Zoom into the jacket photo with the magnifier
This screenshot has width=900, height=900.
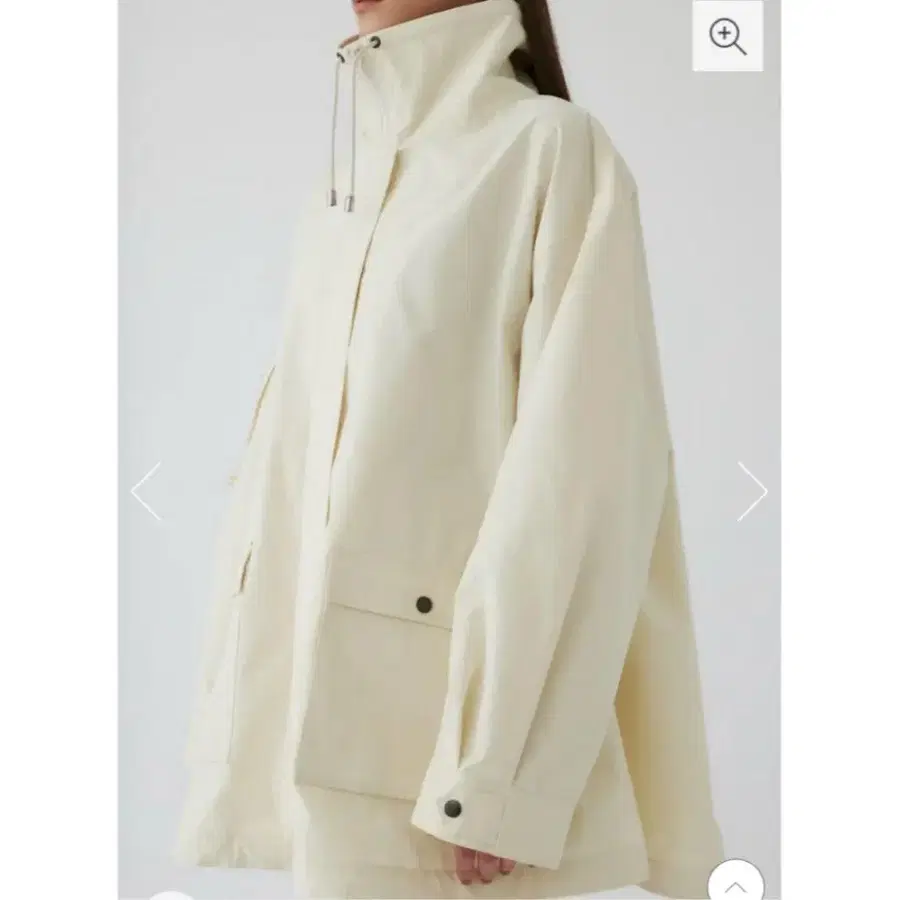(727, 36)
